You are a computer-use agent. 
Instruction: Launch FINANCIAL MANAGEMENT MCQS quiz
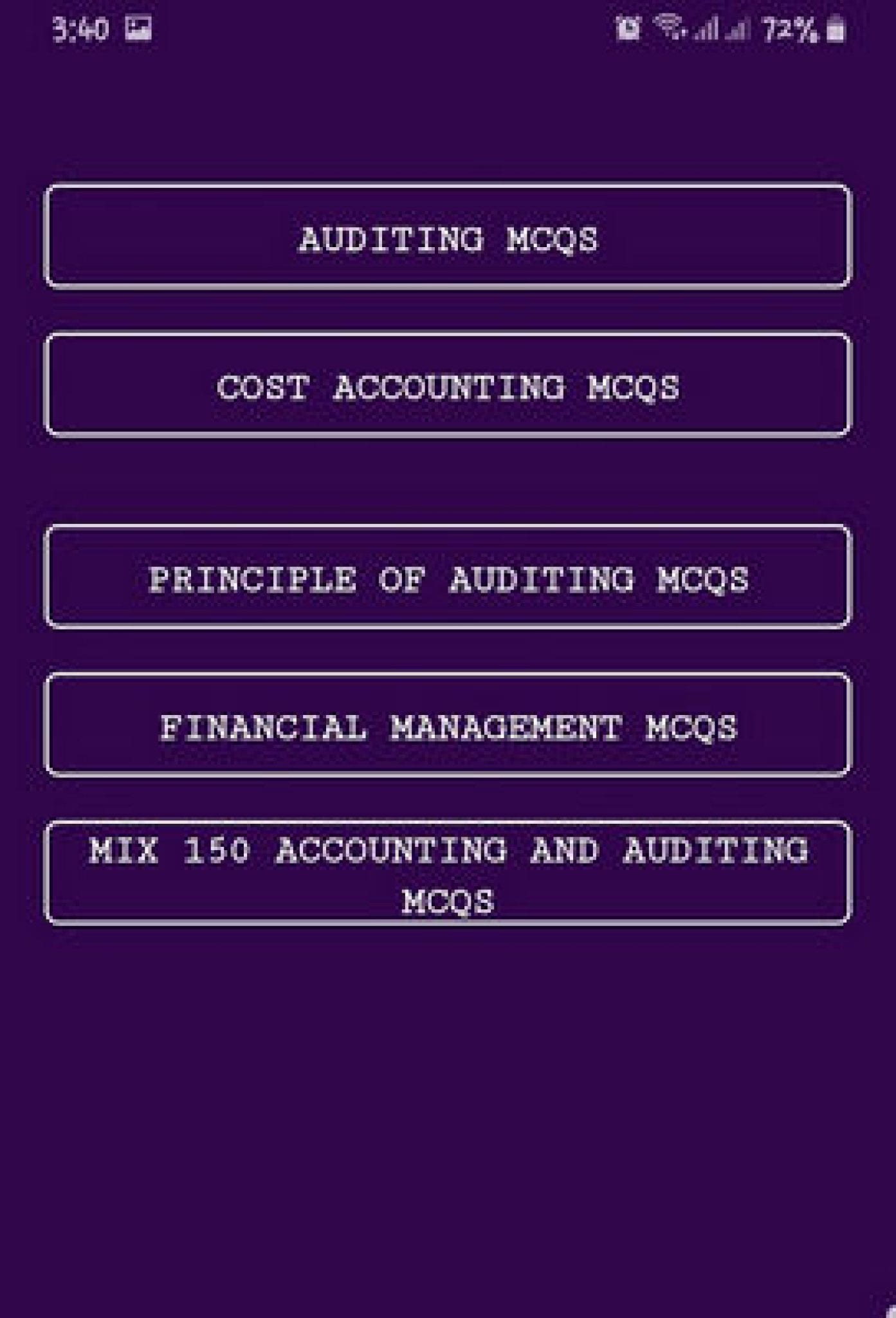[448, 726]
